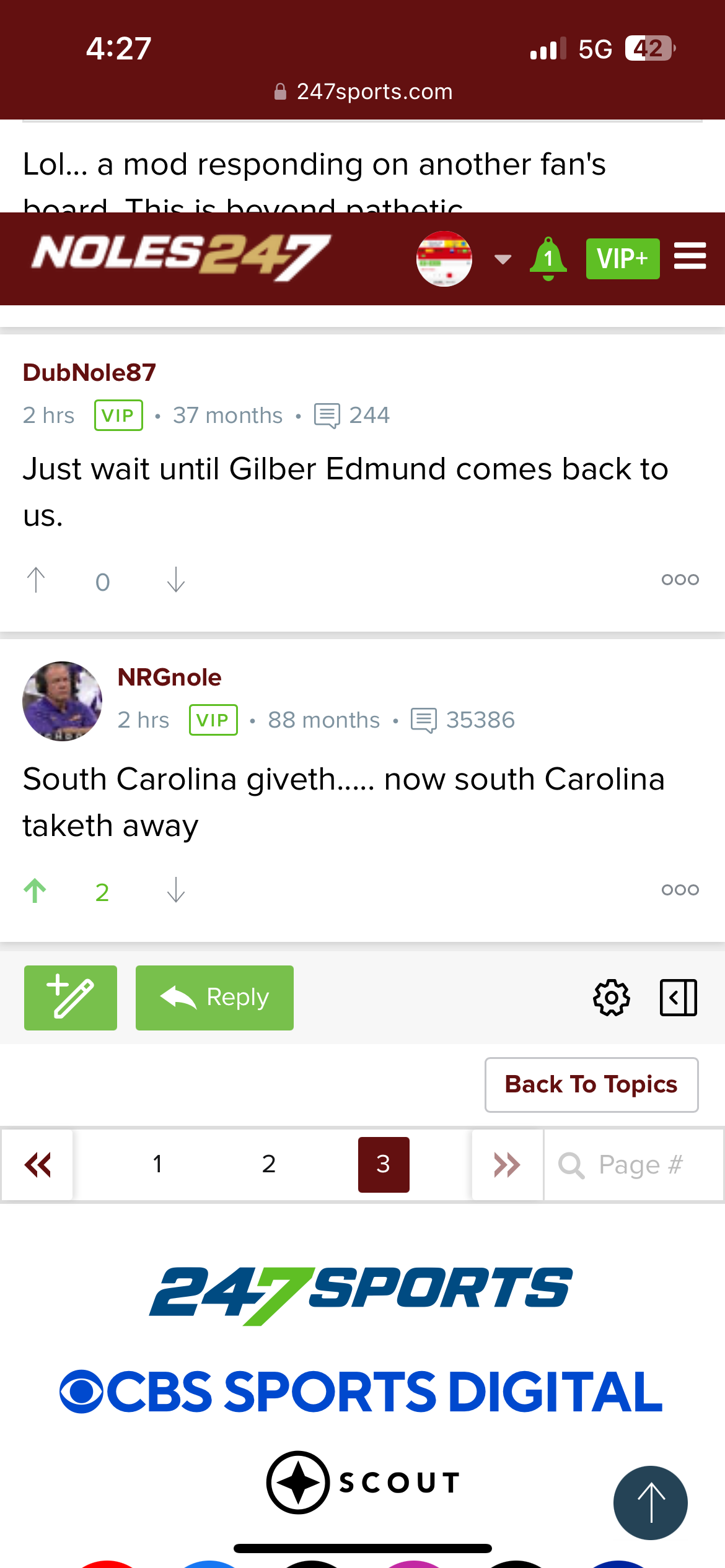Image resolution: width=725 pixels, height=1568 pixels.
Task: Jump to first page with double-left chevron
Action: click(x=37, y=1164)
